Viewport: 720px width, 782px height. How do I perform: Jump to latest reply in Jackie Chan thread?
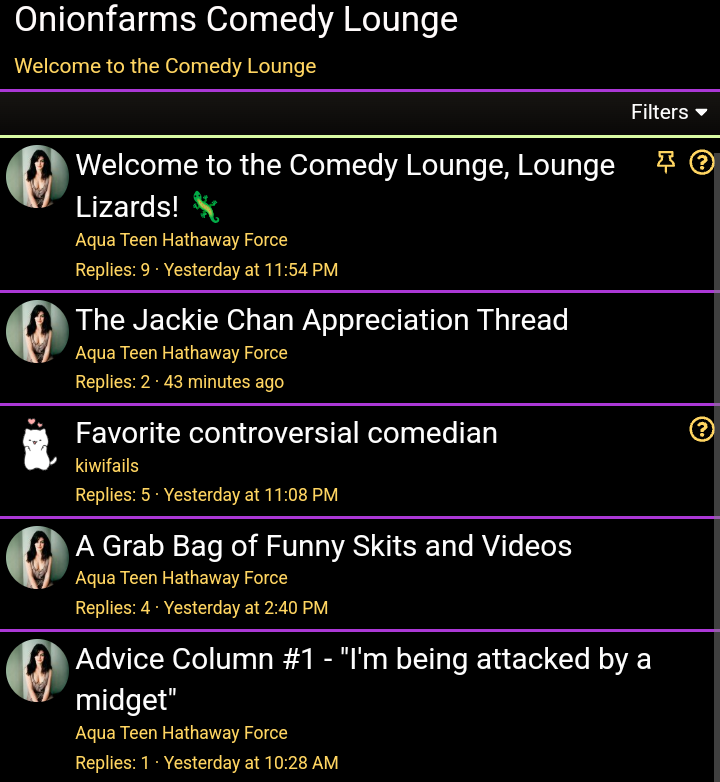coord(223,382)
